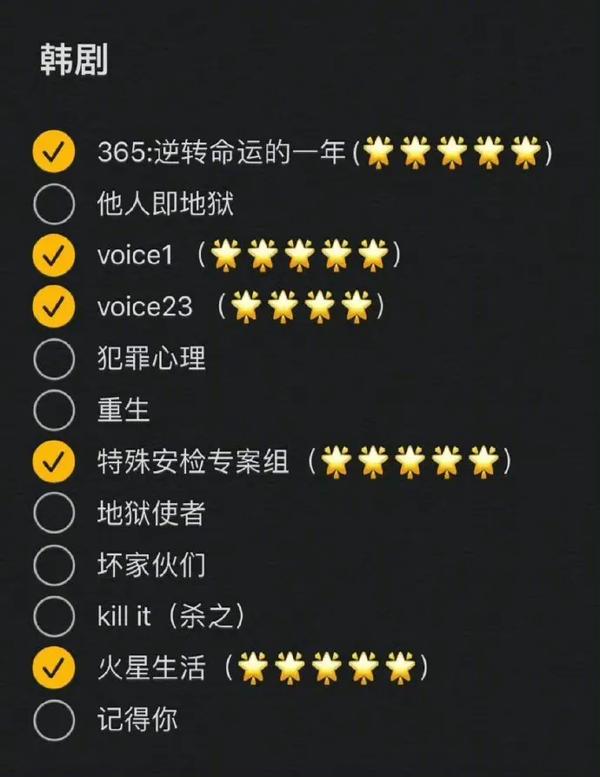Tick the kill it (杀之) checkbox
Viewport: 600px width, 777px height.
tap(54, 615)
